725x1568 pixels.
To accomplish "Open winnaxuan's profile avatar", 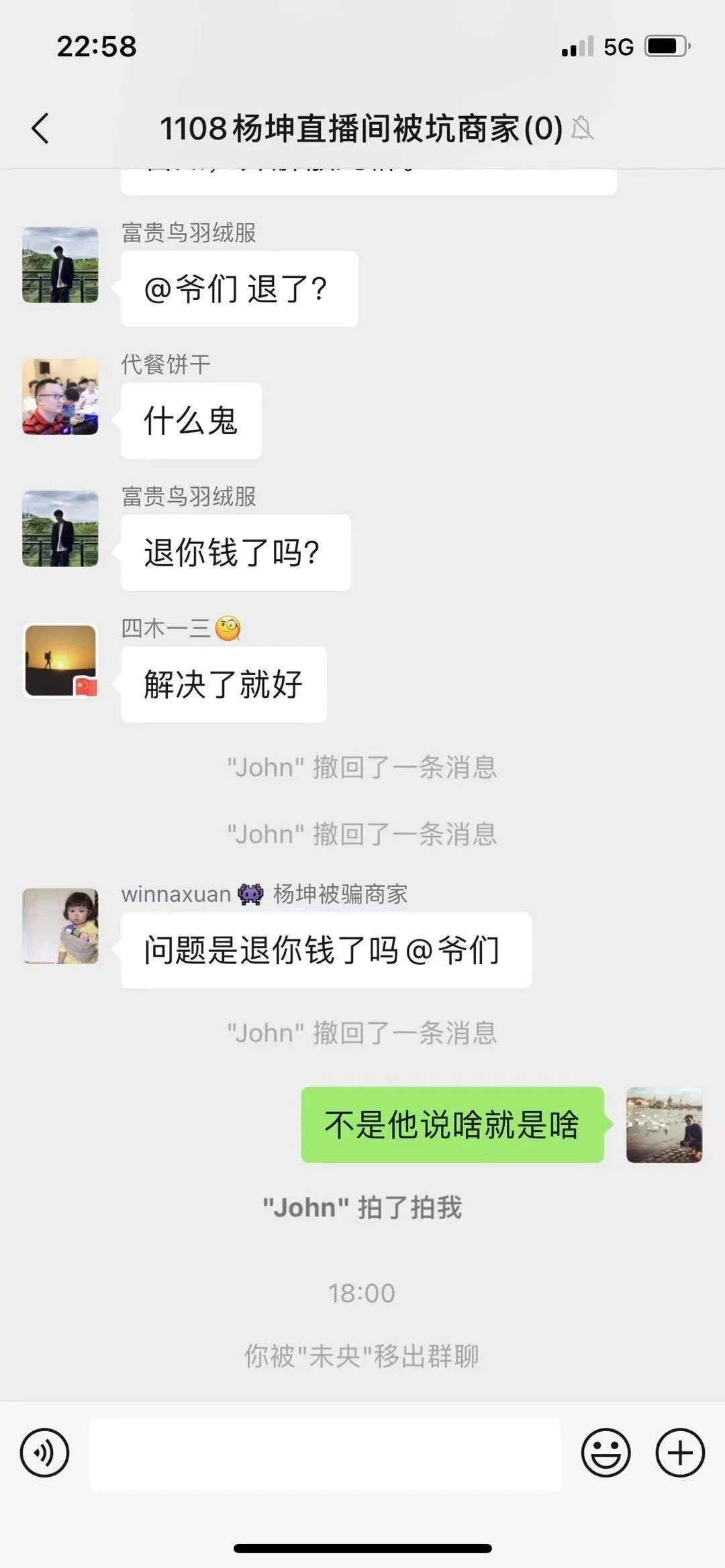I will coord(60,926).
